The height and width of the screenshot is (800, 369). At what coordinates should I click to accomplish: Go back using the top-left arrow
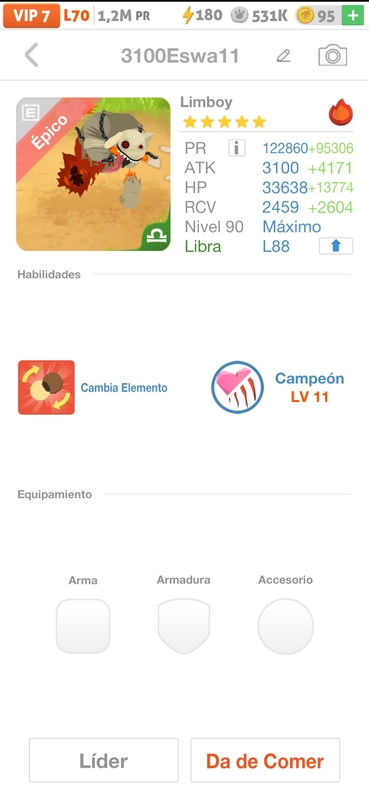point(32,55)
